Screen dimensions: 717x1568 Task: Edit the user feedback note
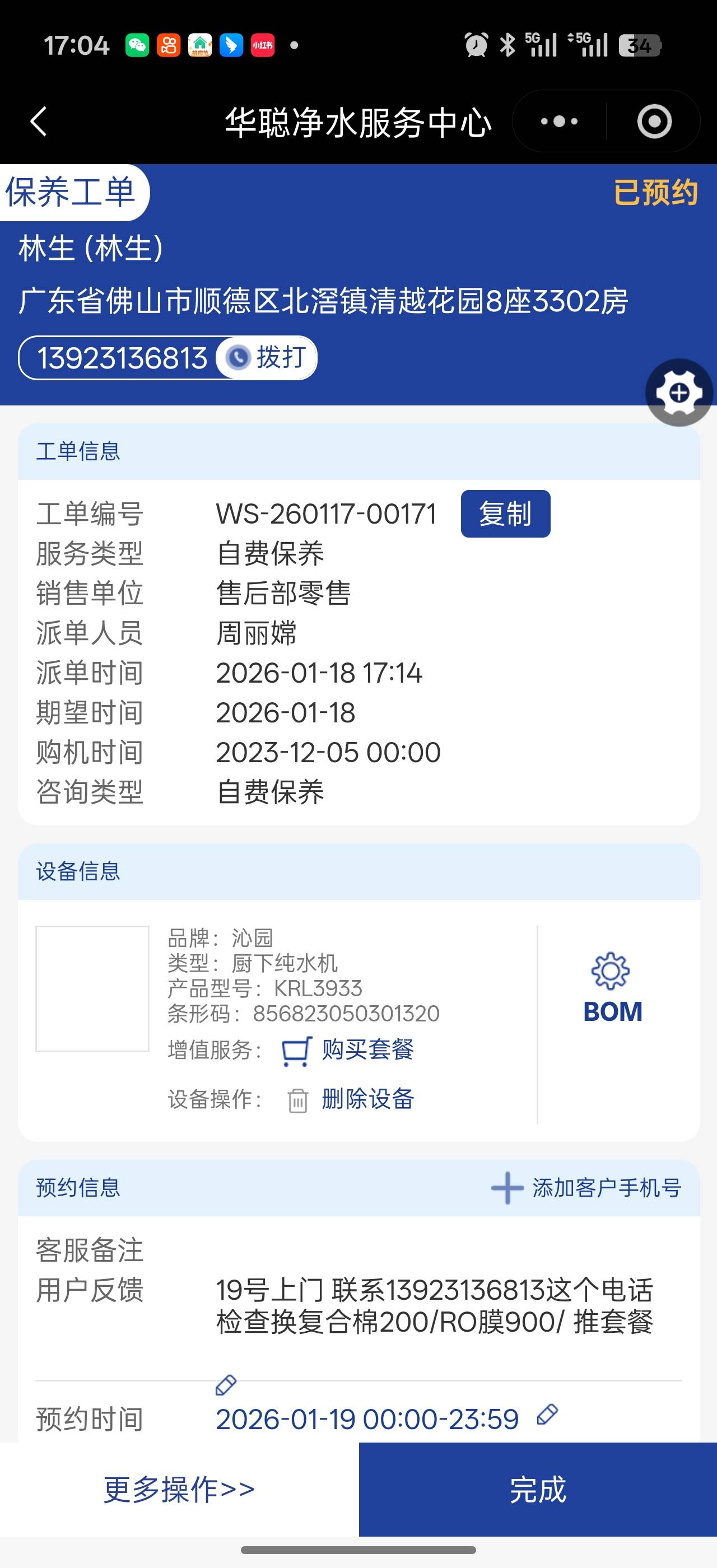[x=226, y=1385]
